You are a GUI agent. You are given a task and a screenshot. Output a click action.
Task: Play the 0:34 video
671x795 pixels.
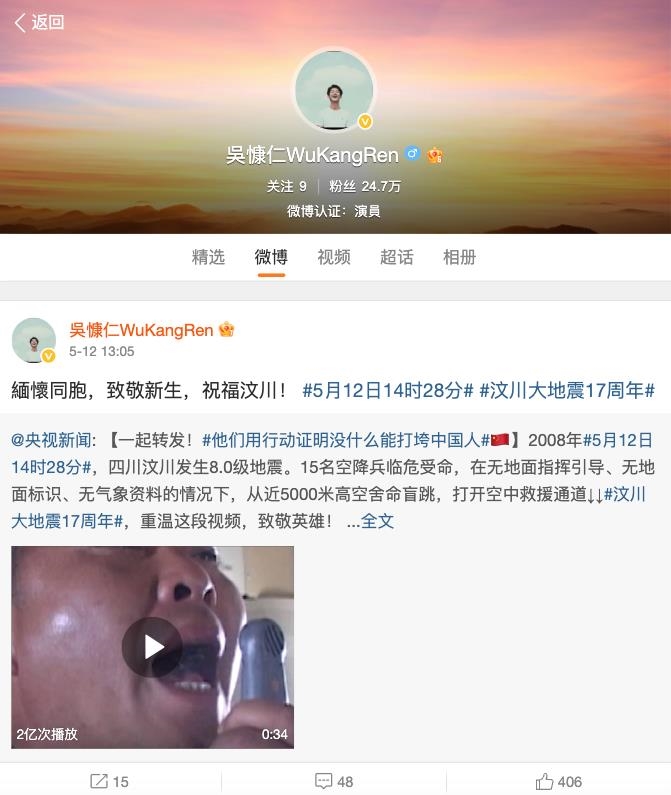point(152,647)
